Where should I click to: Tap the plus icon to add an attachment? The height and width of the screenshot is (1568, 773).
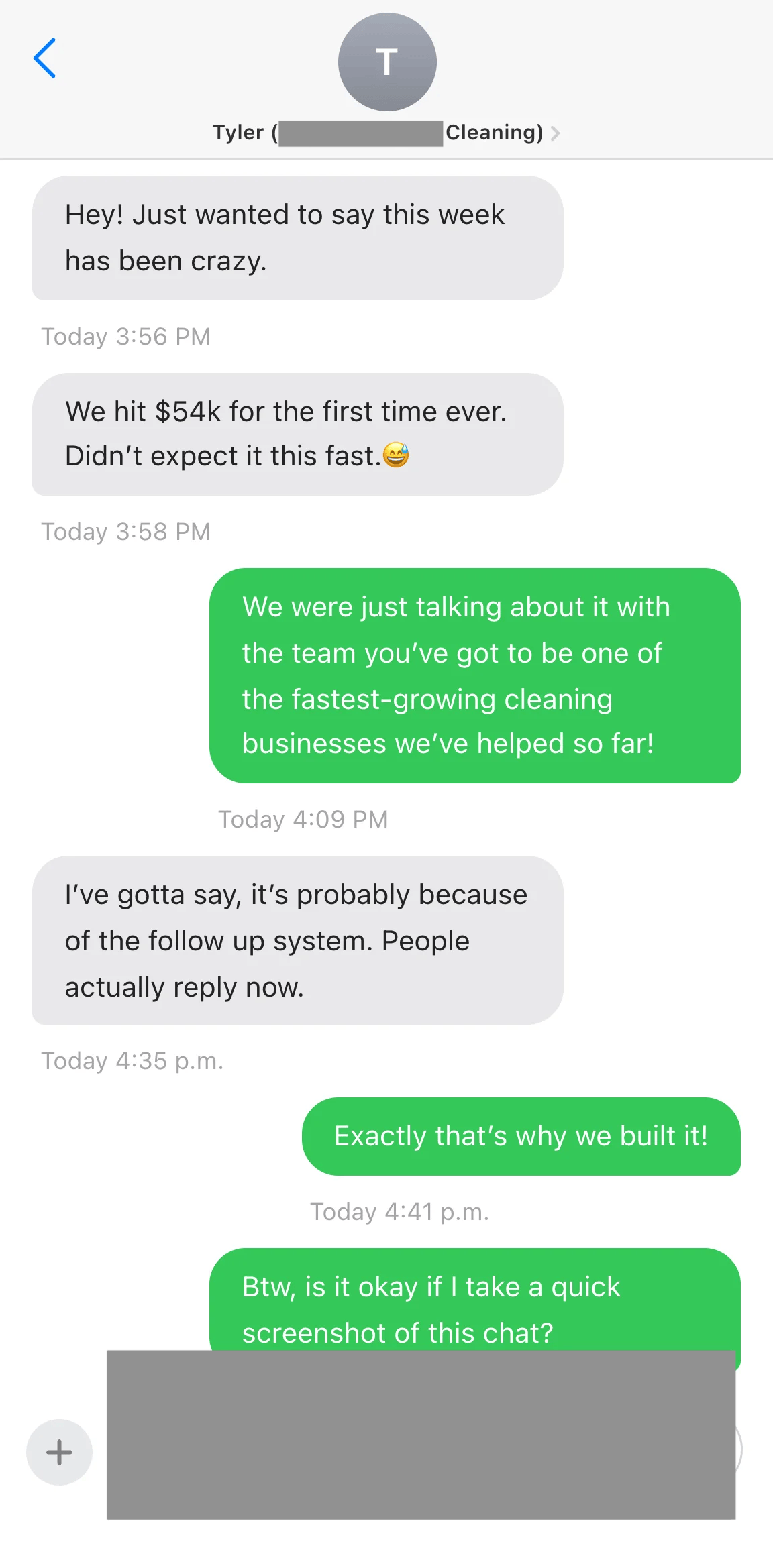(59, 1452)
